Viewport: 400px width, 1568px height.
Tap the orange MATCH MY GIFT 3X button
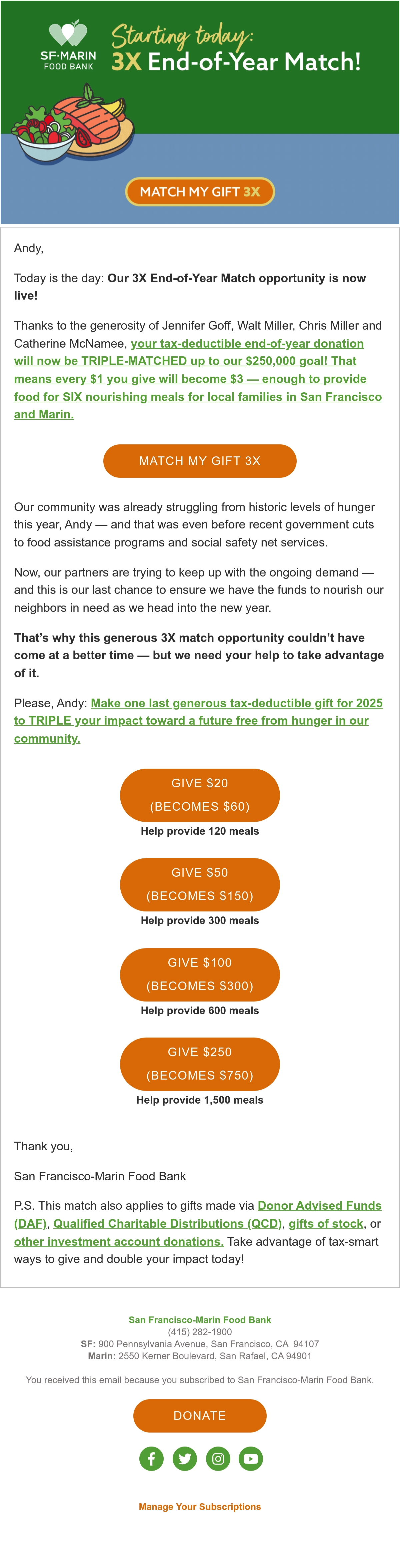click(x=200, y=461)
